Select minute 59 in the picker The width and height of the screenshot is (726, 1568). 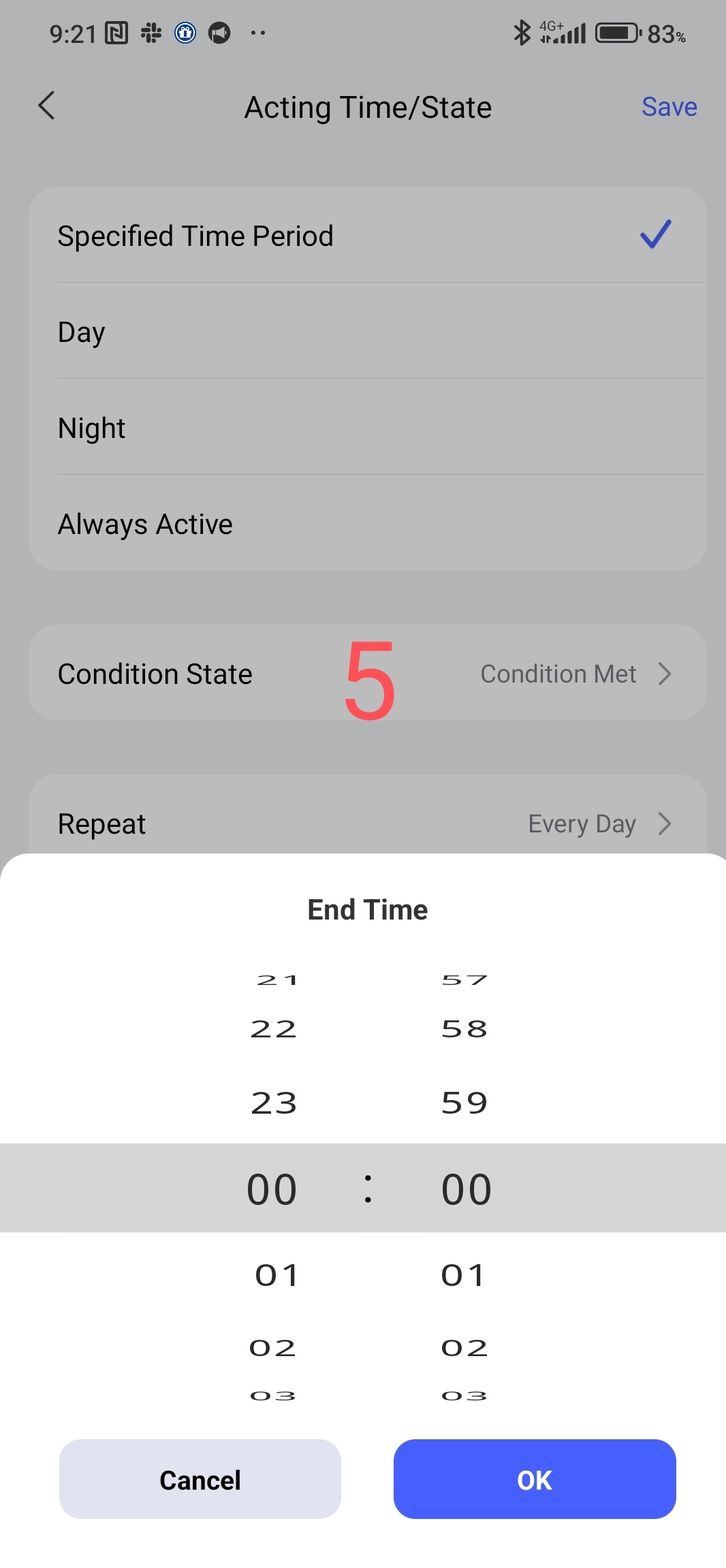[464, 1103]
